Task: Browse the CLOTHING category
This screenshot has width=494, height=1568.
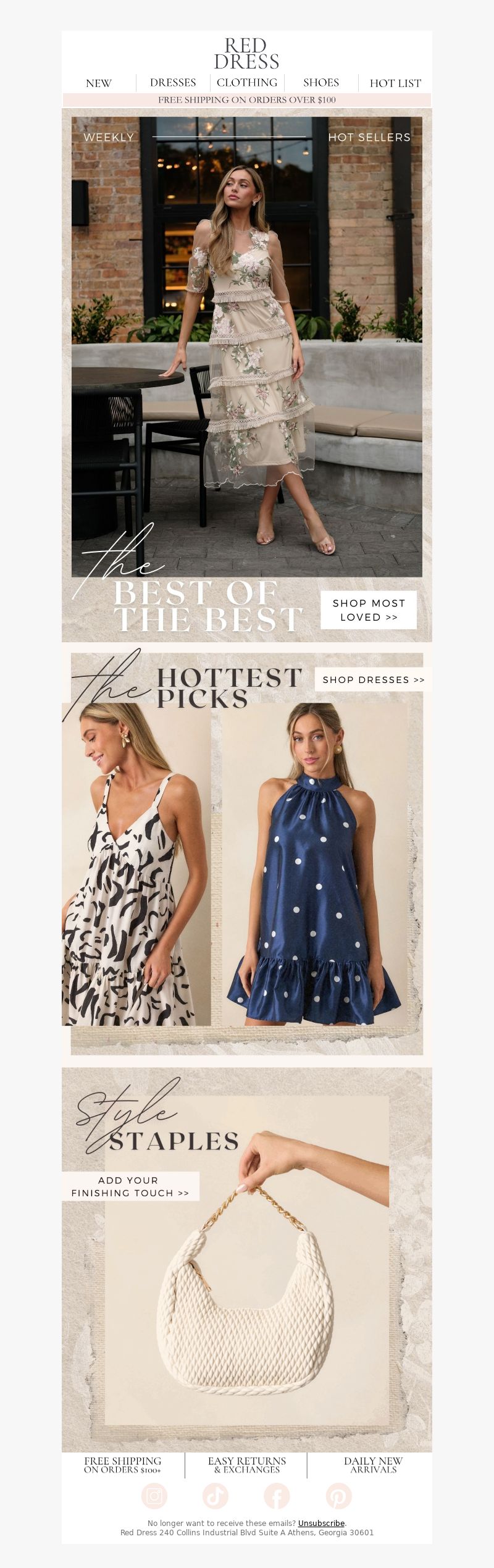Action: click(x=247, y=83)
